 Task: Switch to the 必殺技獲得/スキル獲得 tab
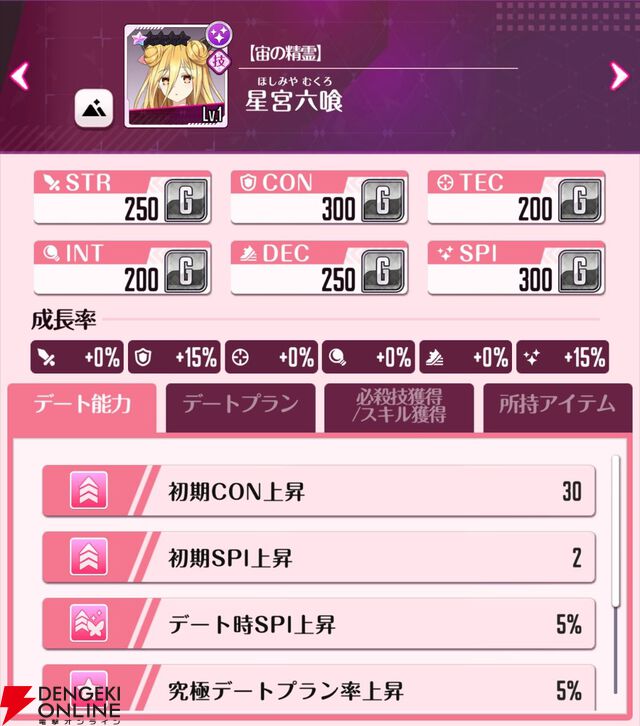399,405
